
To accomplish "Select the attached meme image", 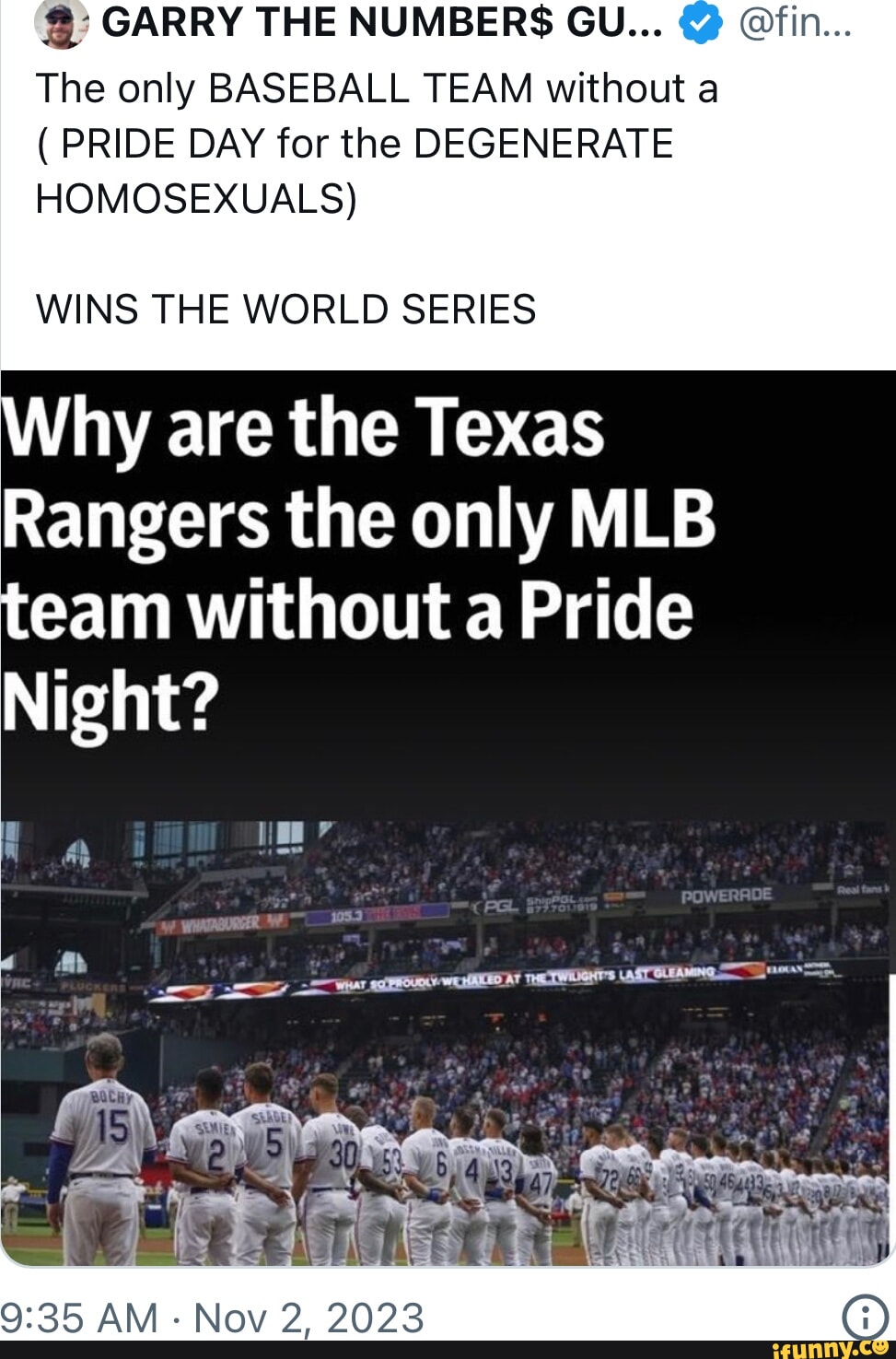I will (448, 829).
